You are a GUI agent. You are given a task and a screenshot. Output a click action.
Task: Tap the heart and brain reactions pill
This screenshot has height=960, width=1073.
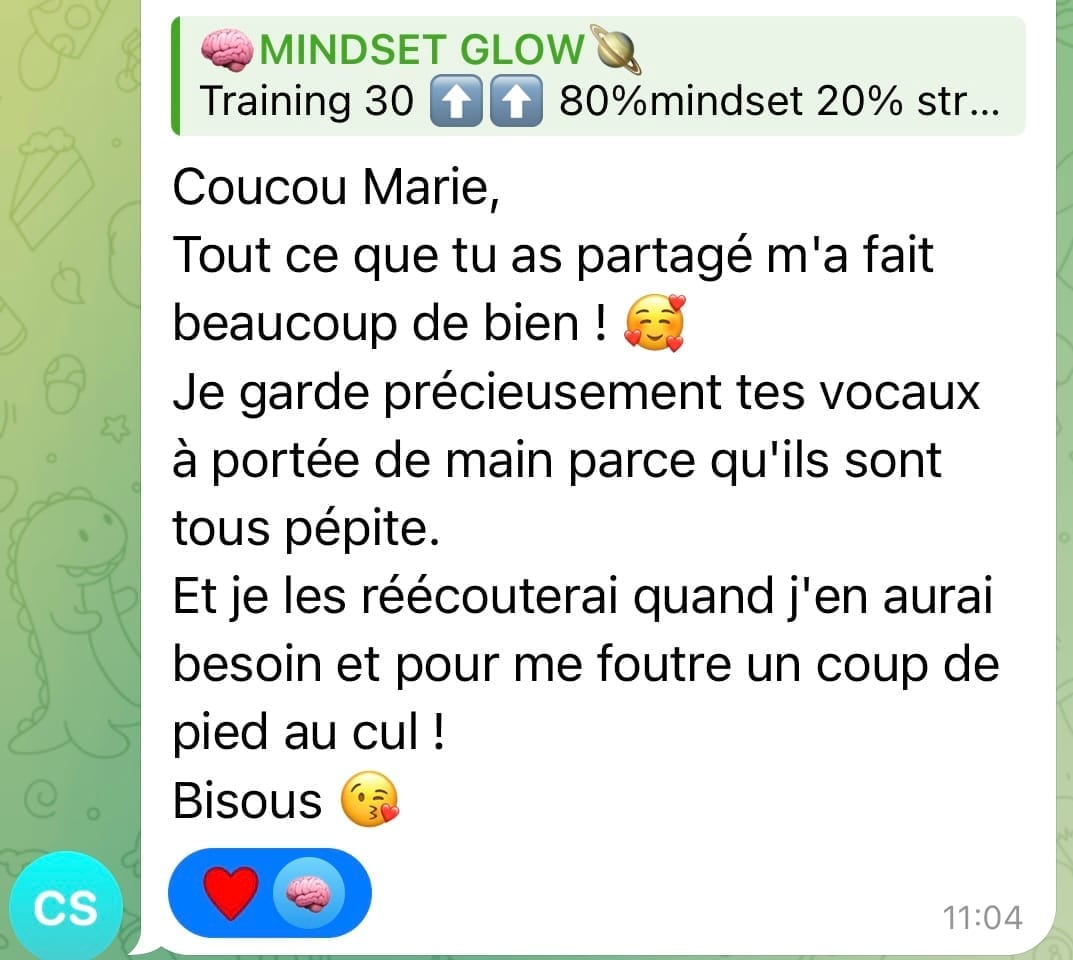pyautogui.click(x=270, y=893)
